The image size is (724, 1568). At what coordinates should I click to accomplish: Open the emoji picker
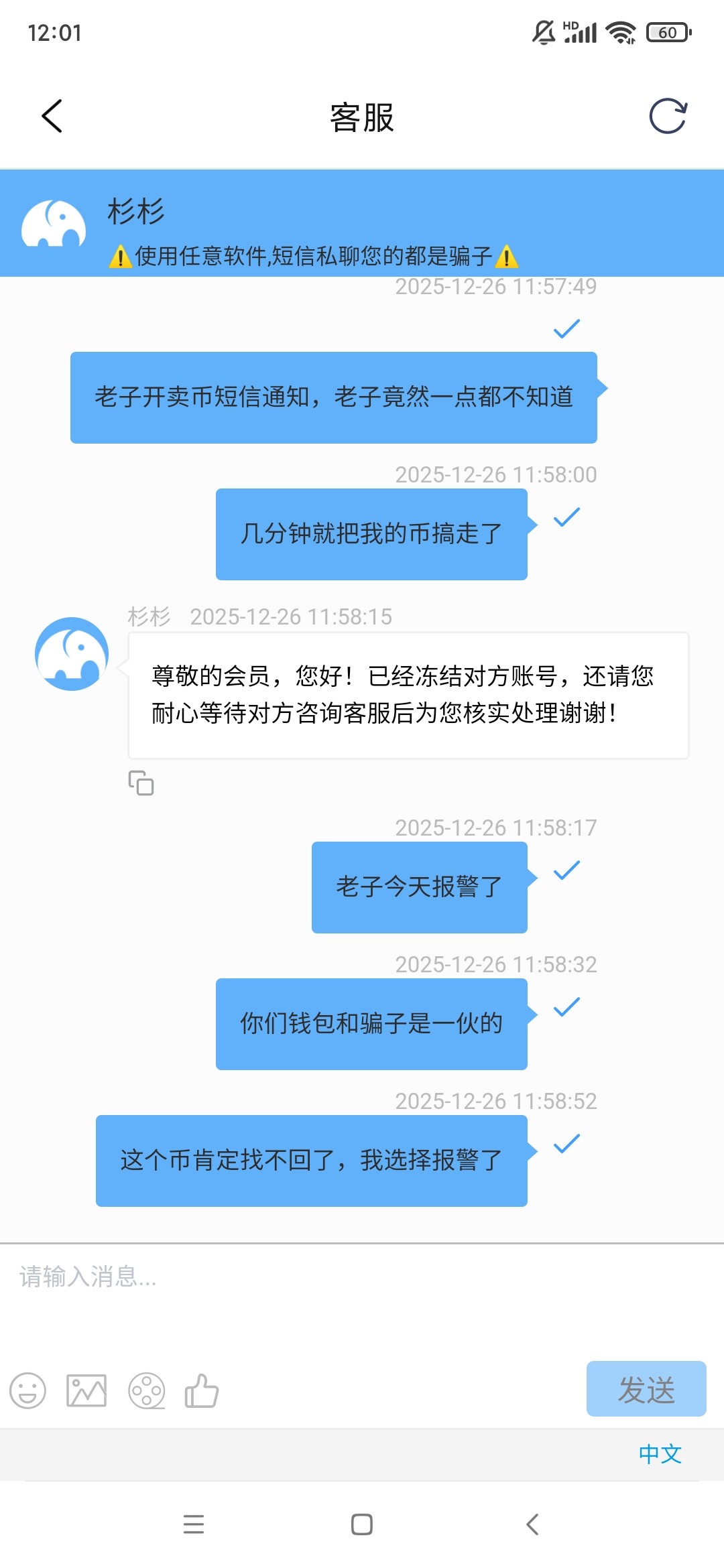(27, 1391)
